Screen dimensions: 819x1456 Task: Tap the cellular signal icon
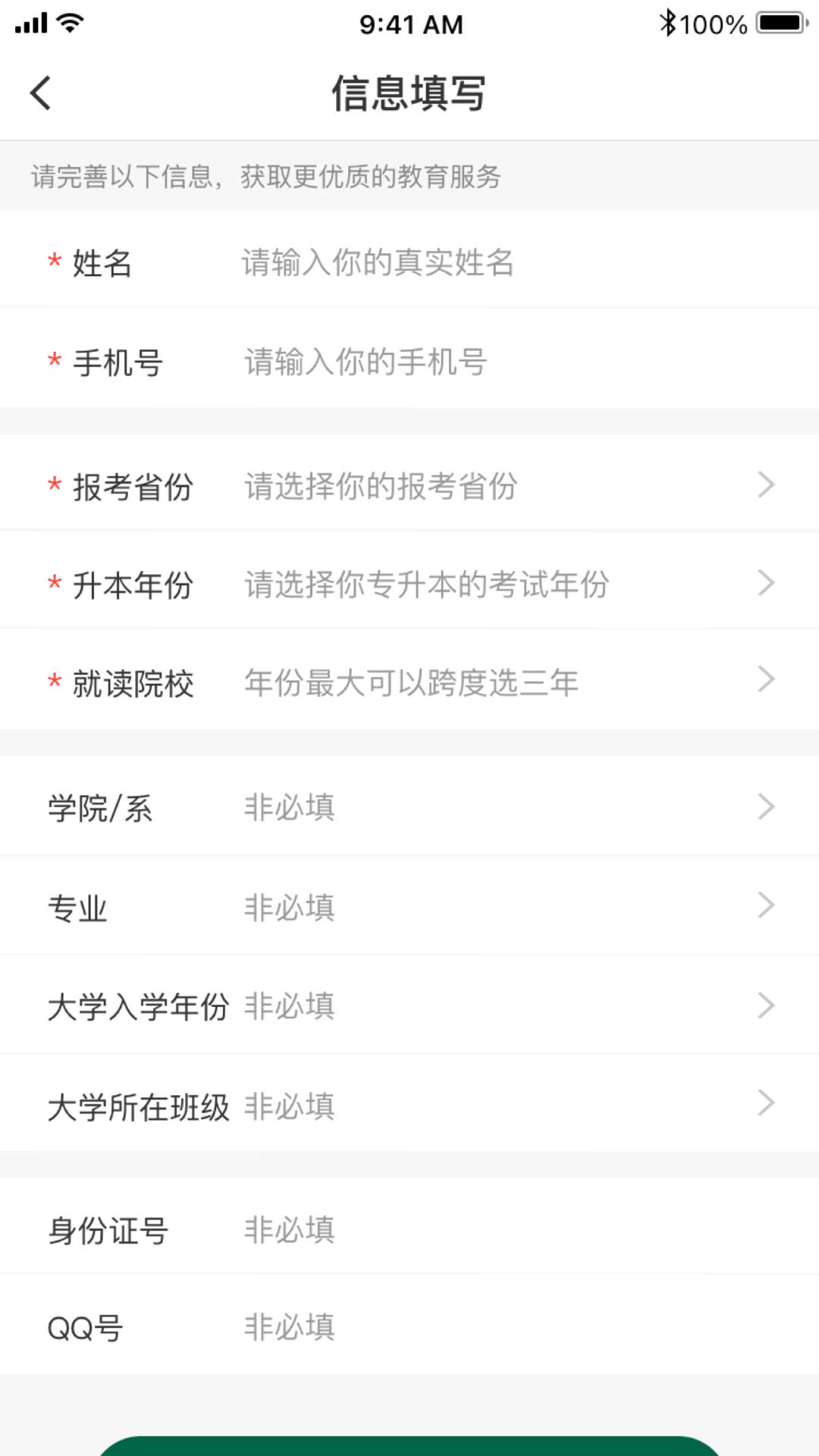pyautogui.click(x=30, y=23)
